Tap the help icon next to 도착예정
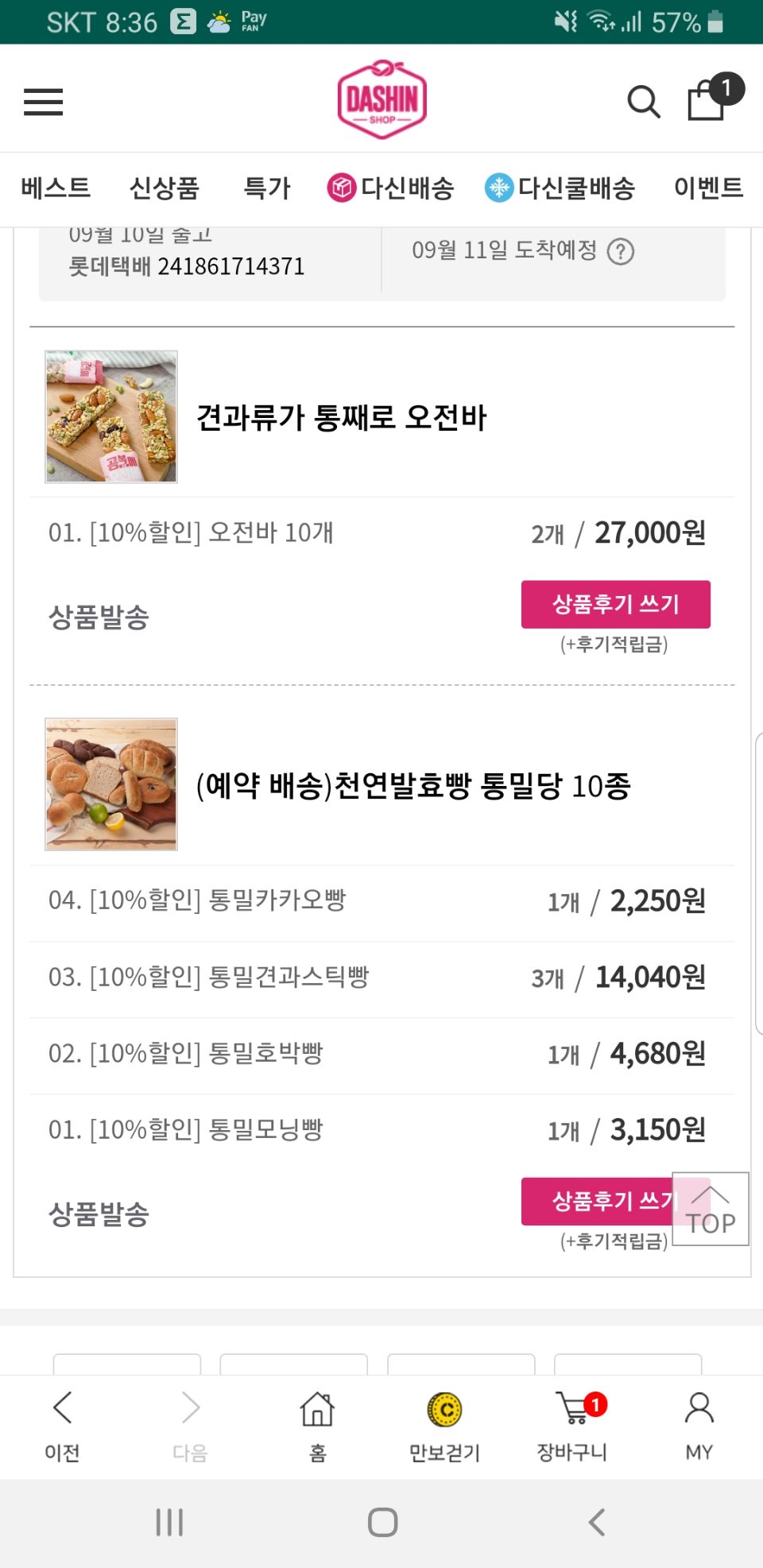The image size is (763, 1568). pos(621,252)
